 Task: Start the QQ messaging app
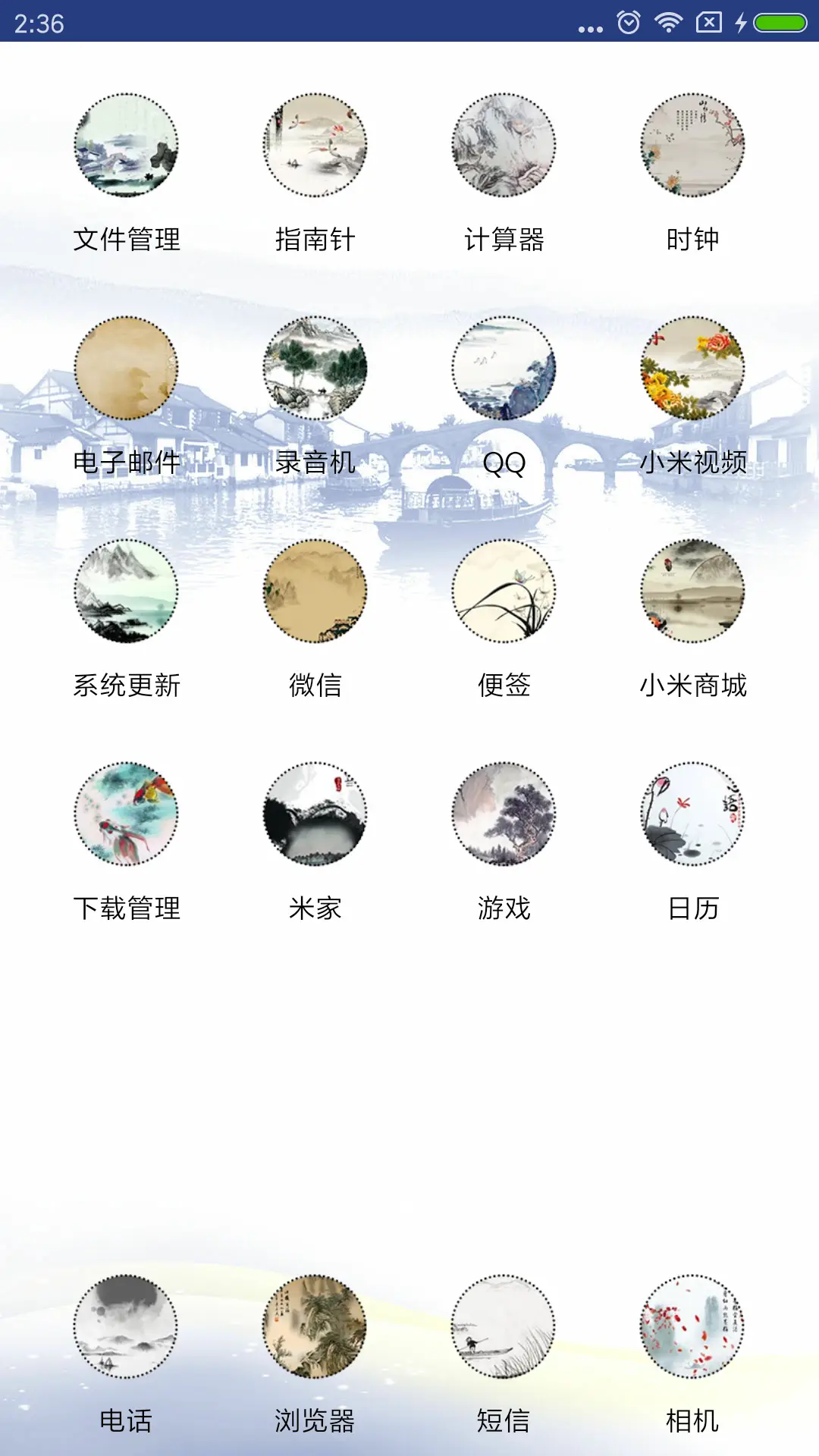[x=502, y=372]
